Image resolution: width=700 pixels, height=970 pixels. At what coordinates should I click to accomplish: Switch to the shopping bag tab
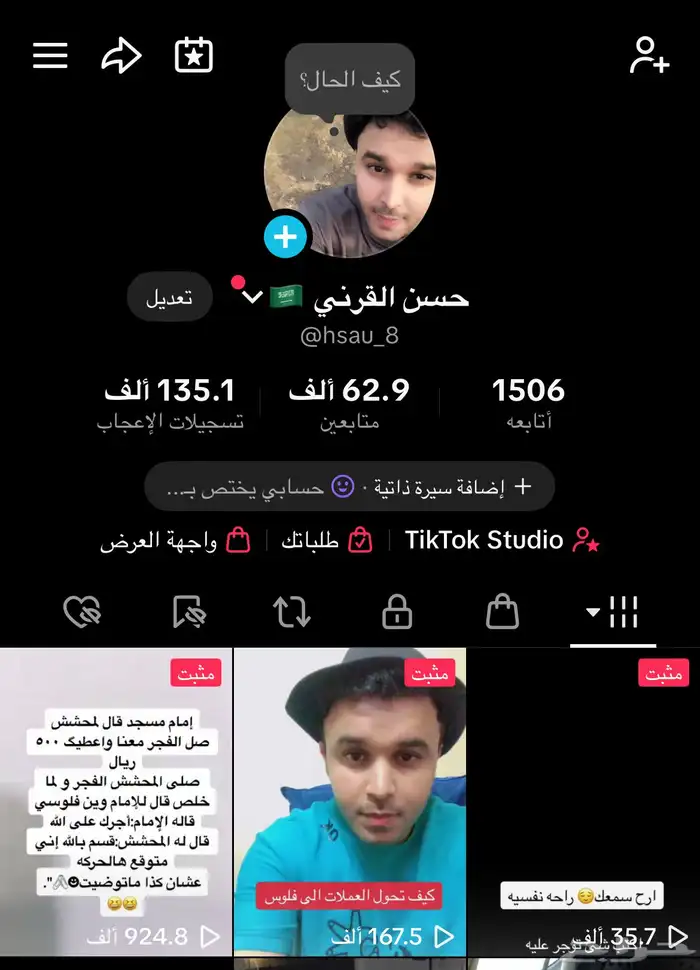(502, 612)
